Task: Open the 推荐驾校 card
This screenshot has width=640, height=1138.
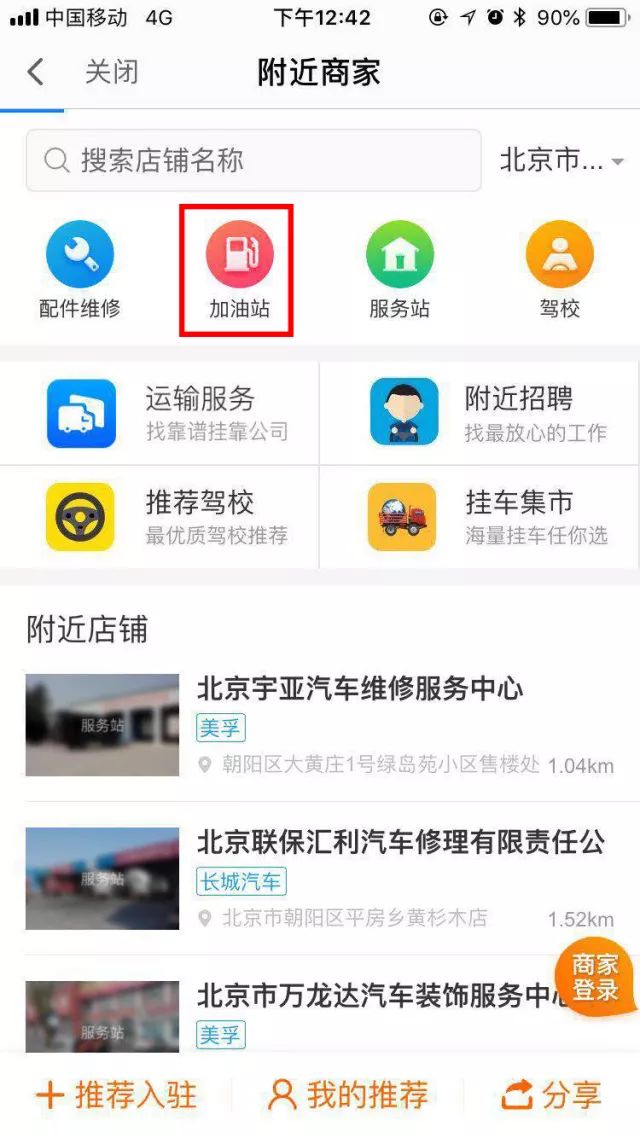Action: [160, 516]
